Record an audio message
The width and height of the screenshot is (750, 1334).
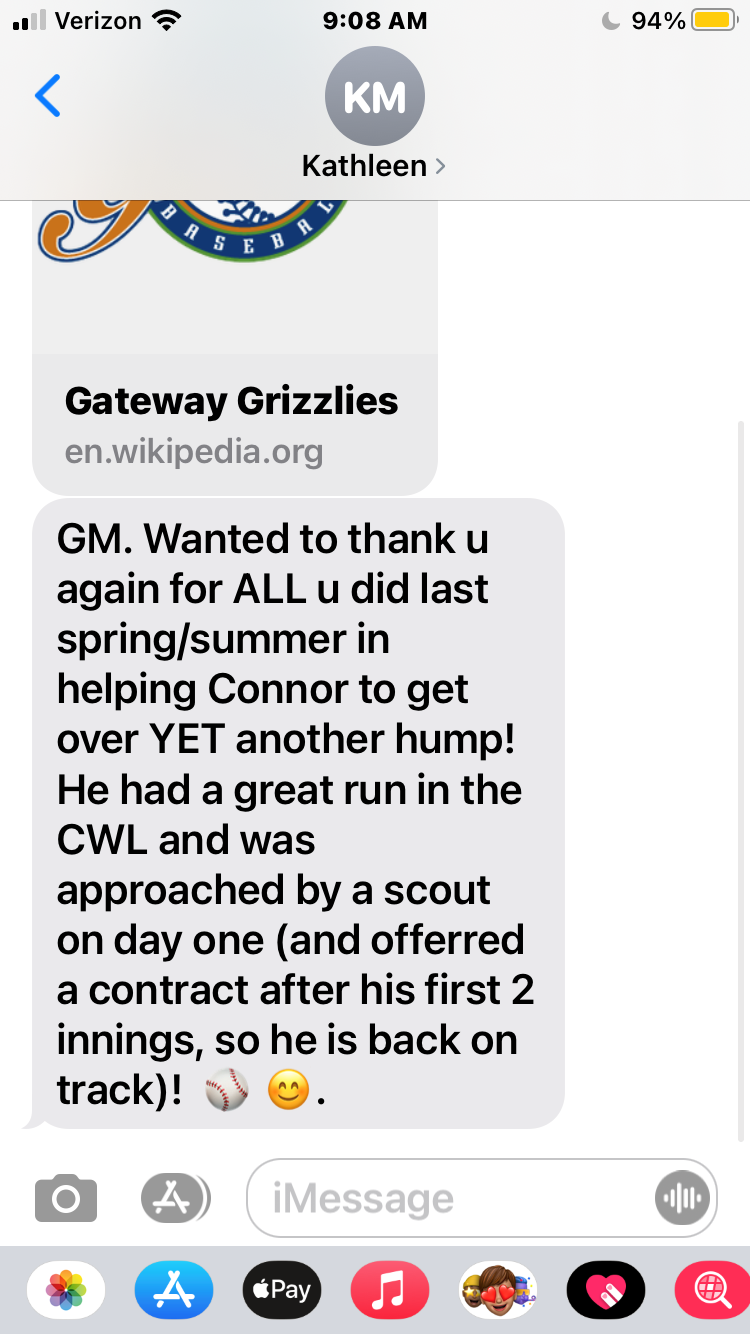click(x=683, y=1198)
